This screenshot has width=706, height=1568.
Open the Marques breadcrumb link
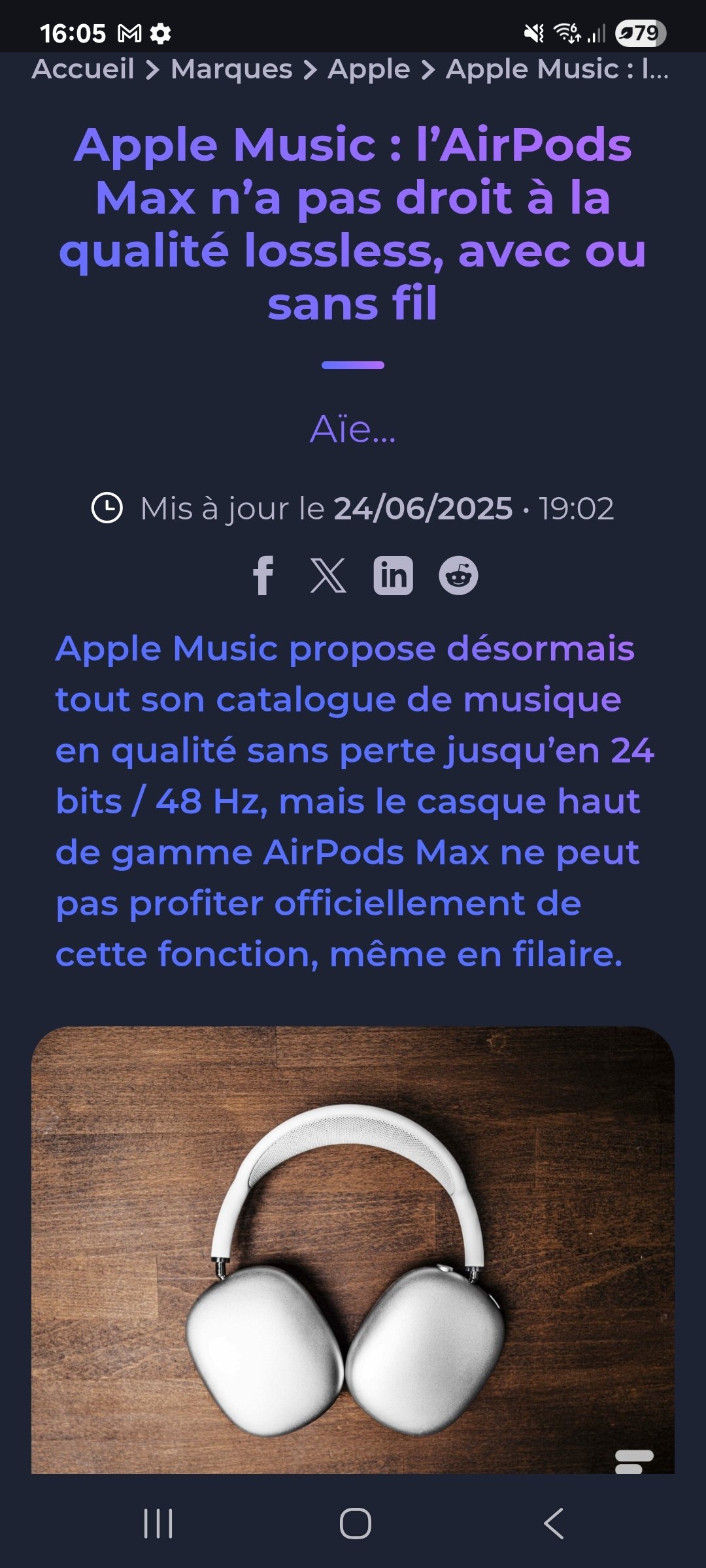(231, 69)
